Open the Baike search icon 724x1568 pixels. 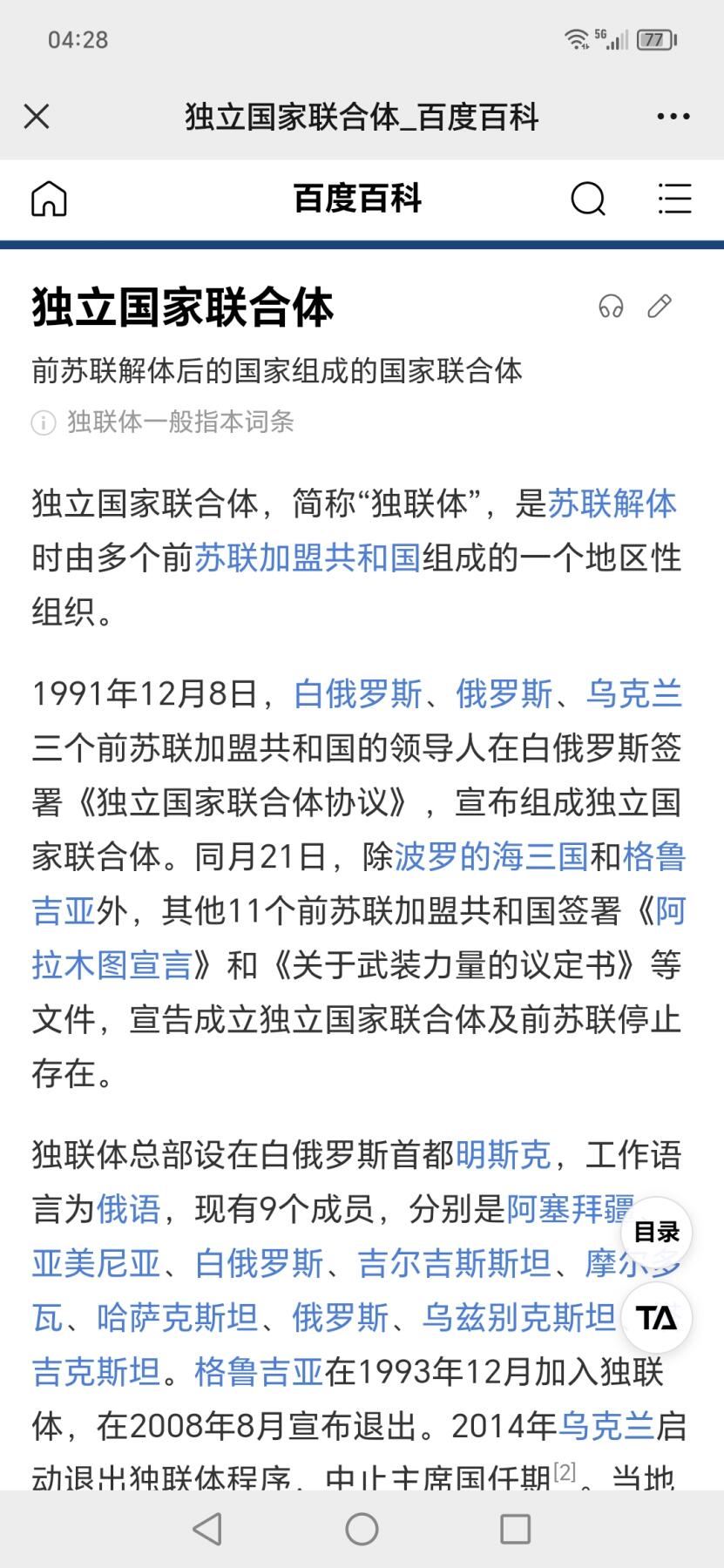pos(587,199)
